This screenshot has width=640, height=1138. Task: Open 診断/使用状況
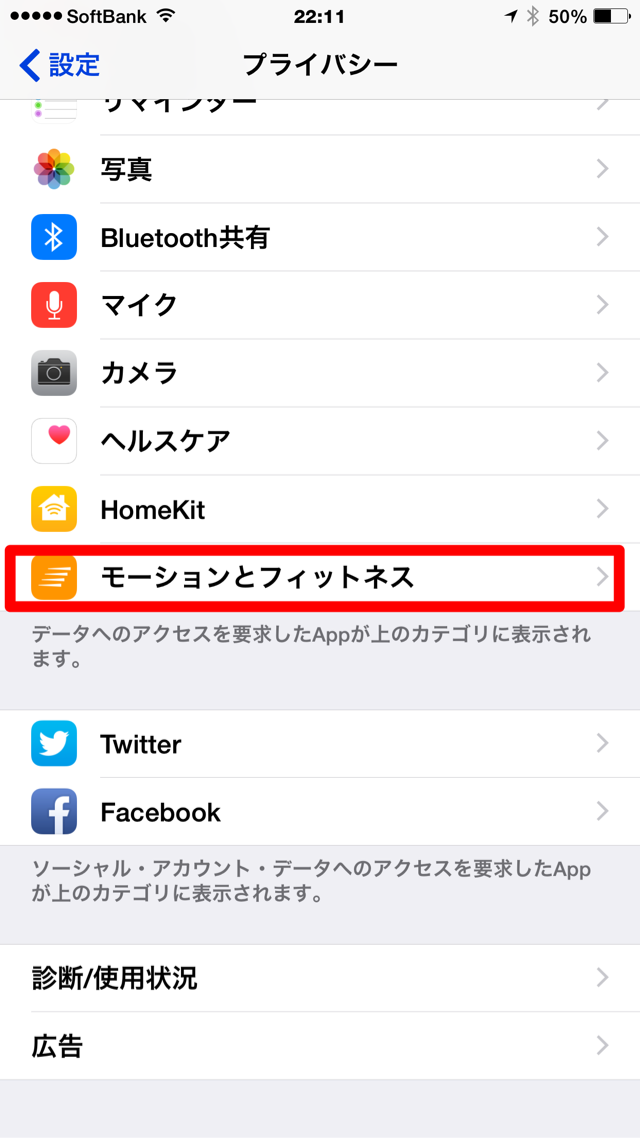[x=320, y=978]
